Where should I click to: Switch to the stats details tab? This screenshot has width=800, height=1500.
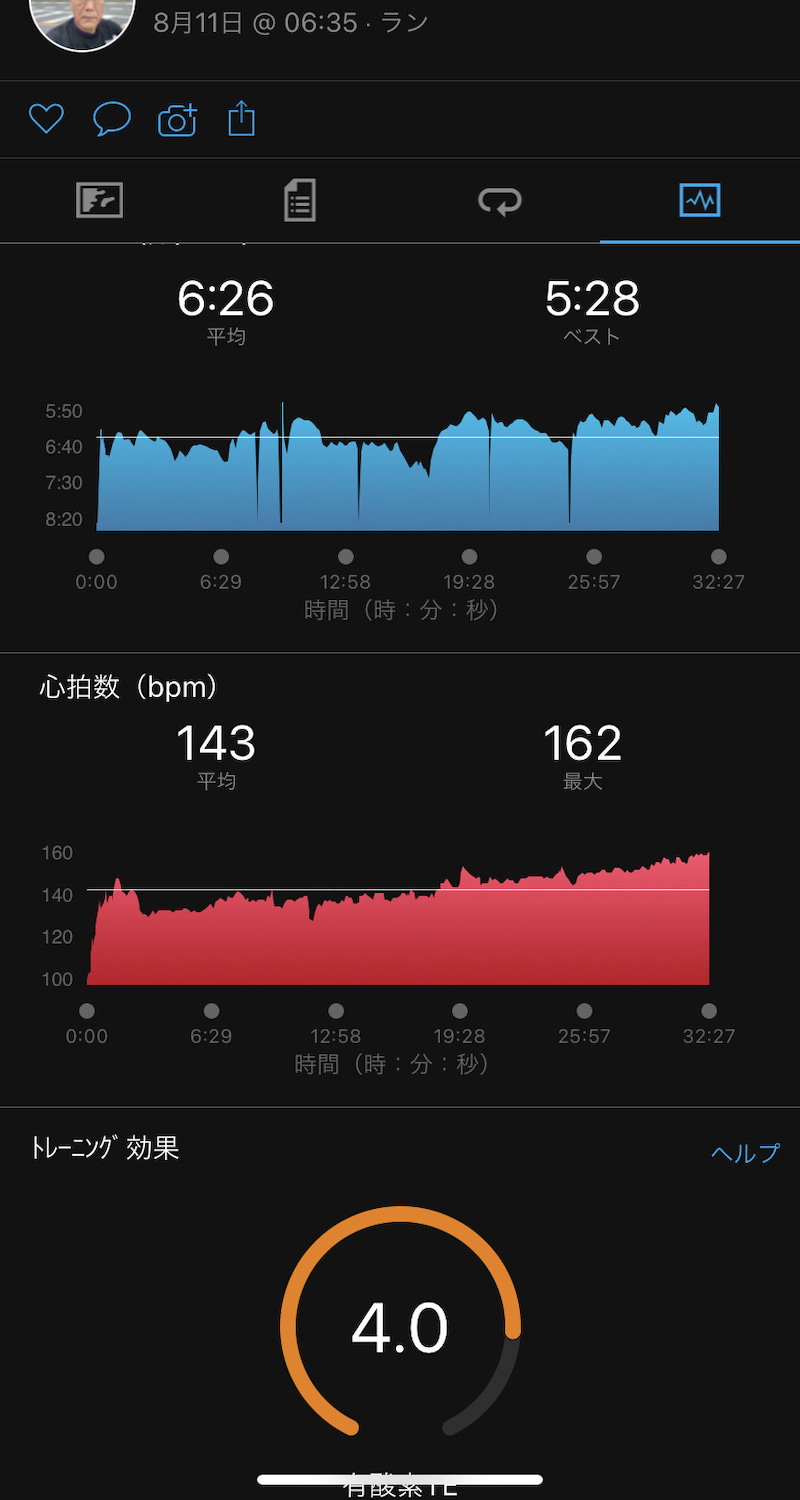click(x=299, y=201)
